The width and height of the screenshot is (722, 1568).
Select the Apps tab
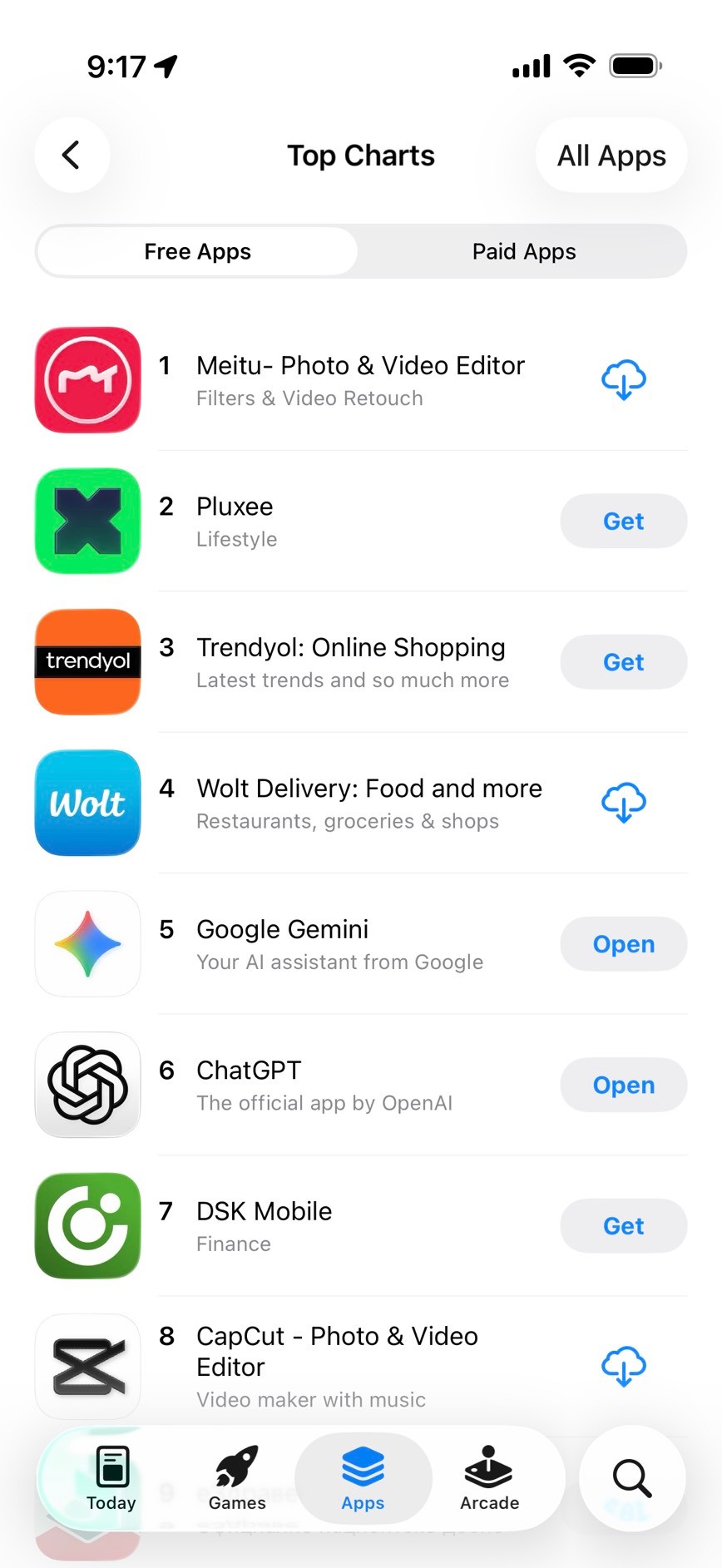(363, 1478)
